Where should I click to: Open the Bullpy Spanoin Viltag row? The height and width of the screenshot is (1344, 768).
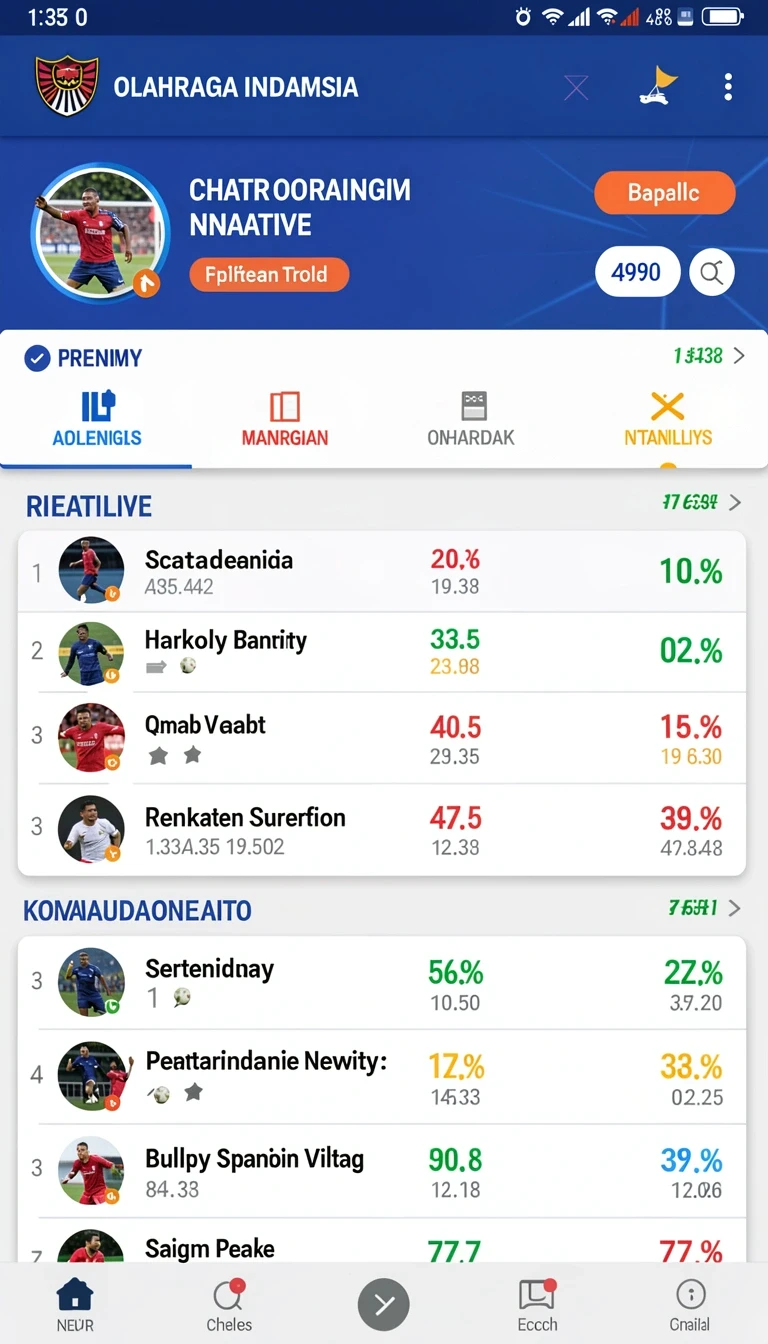(382, 1171)
